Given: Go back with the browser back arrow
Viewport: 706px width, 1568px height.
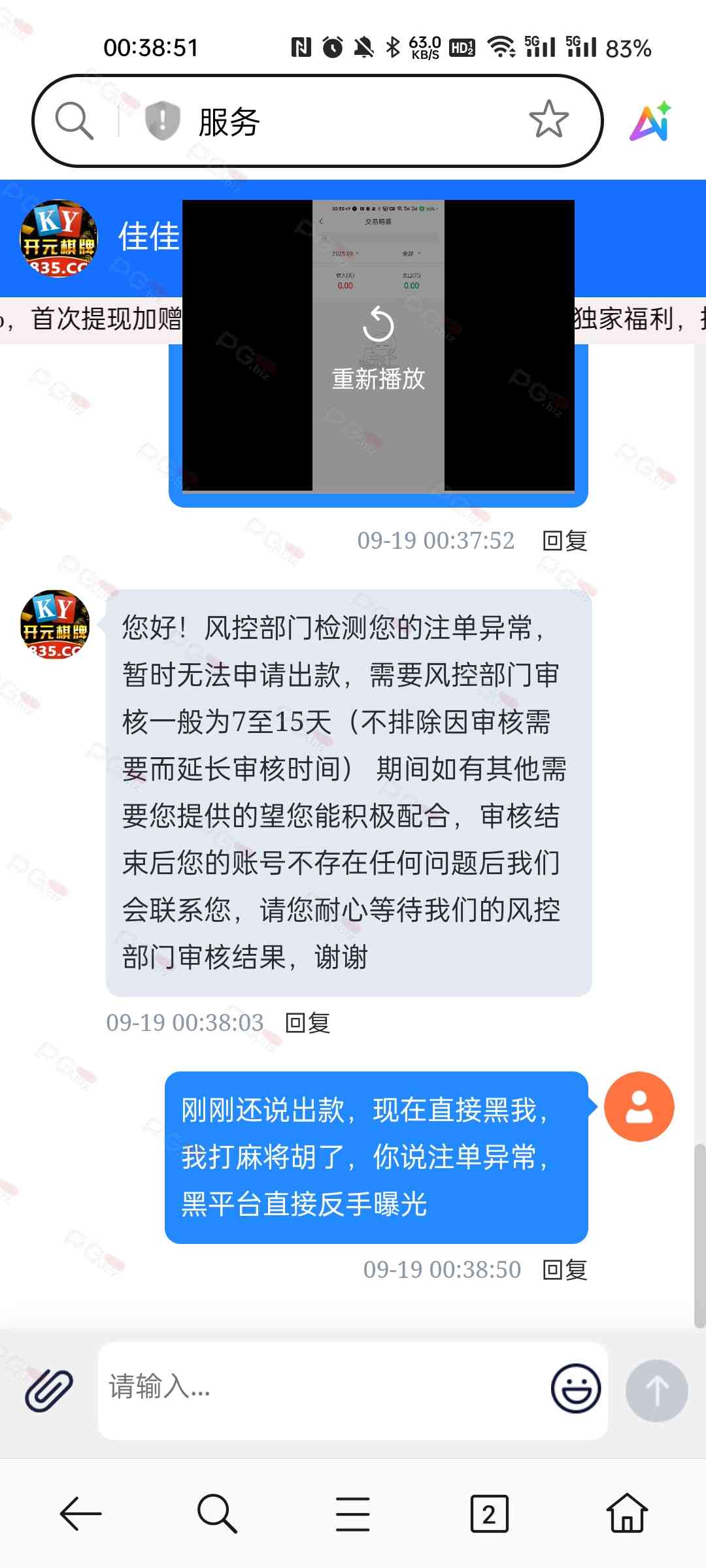Looking at the screenshot, I should click(x=80, y=1514).
